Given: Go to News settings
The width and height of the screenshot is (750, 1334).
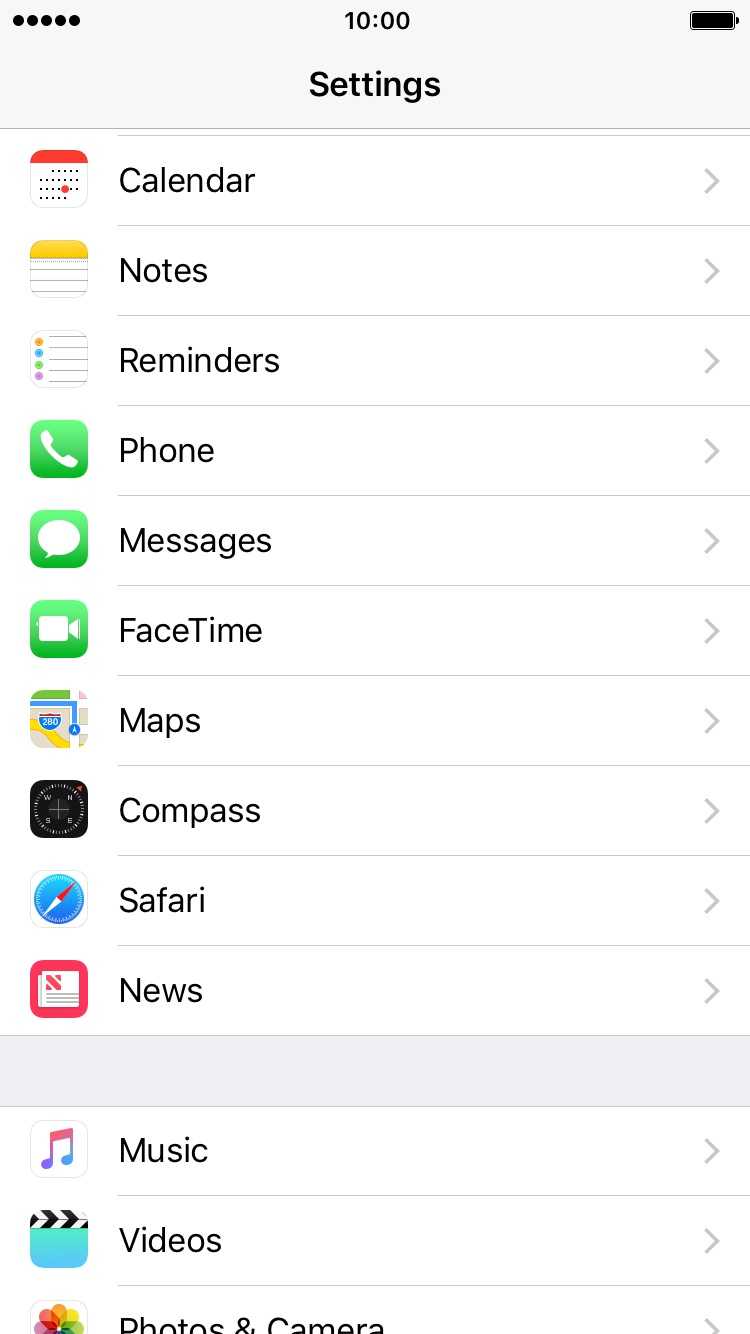Looking at the screenshot, I should pyautogui.click(x=375, y=991).
